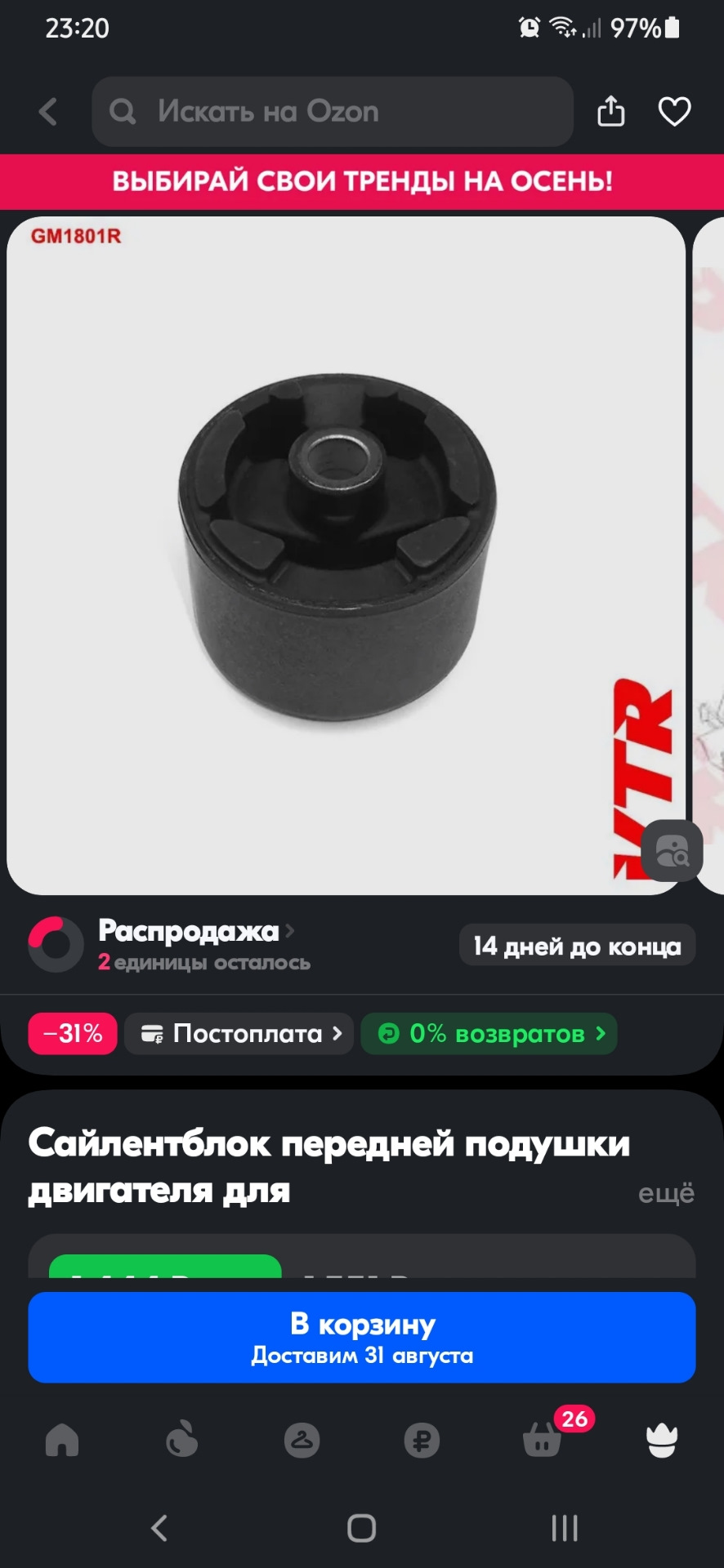Go back using the top-left arrow

click(x=47, y=111)
